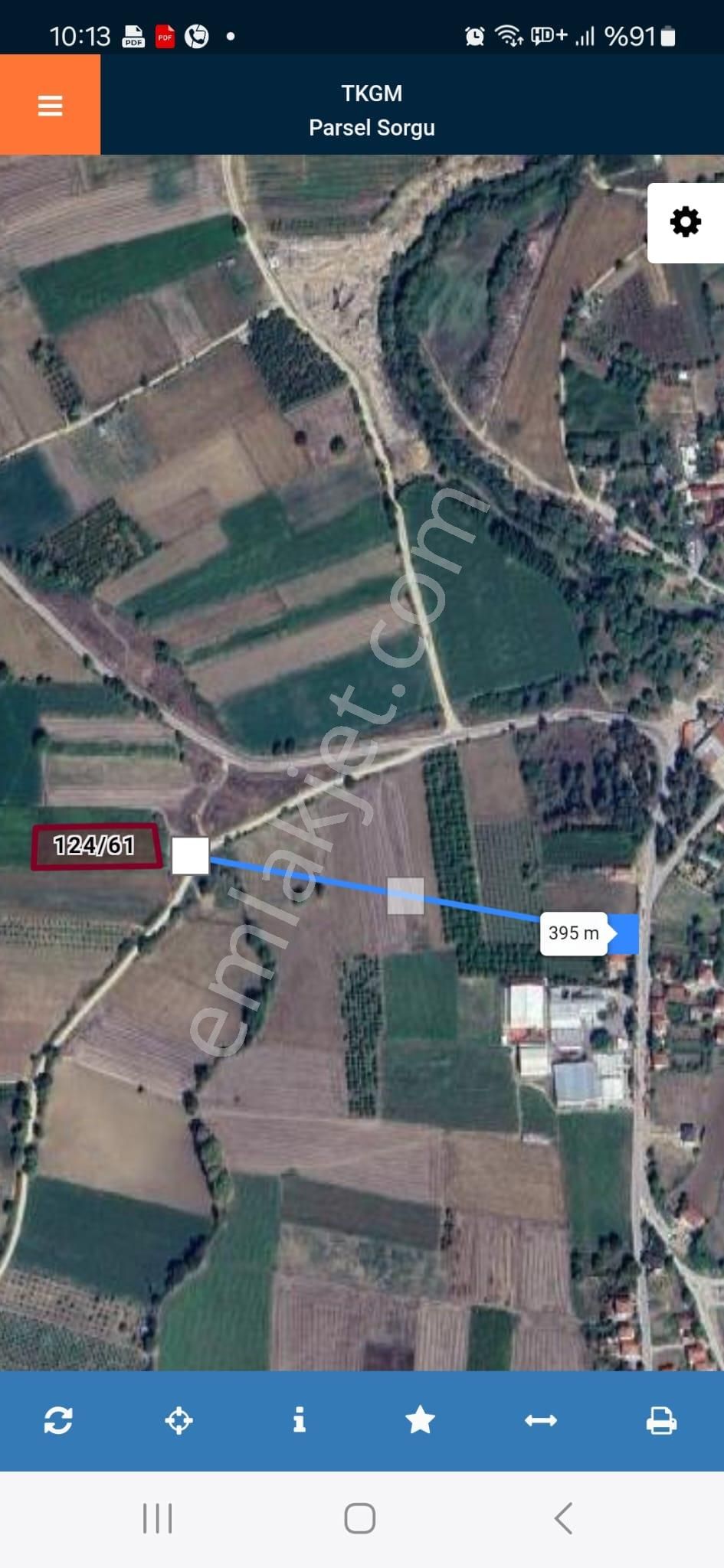Image resolution: width=724 pixels, height=1568 pixels.
Task: Show parcel information details
Action: point(300,1420)
